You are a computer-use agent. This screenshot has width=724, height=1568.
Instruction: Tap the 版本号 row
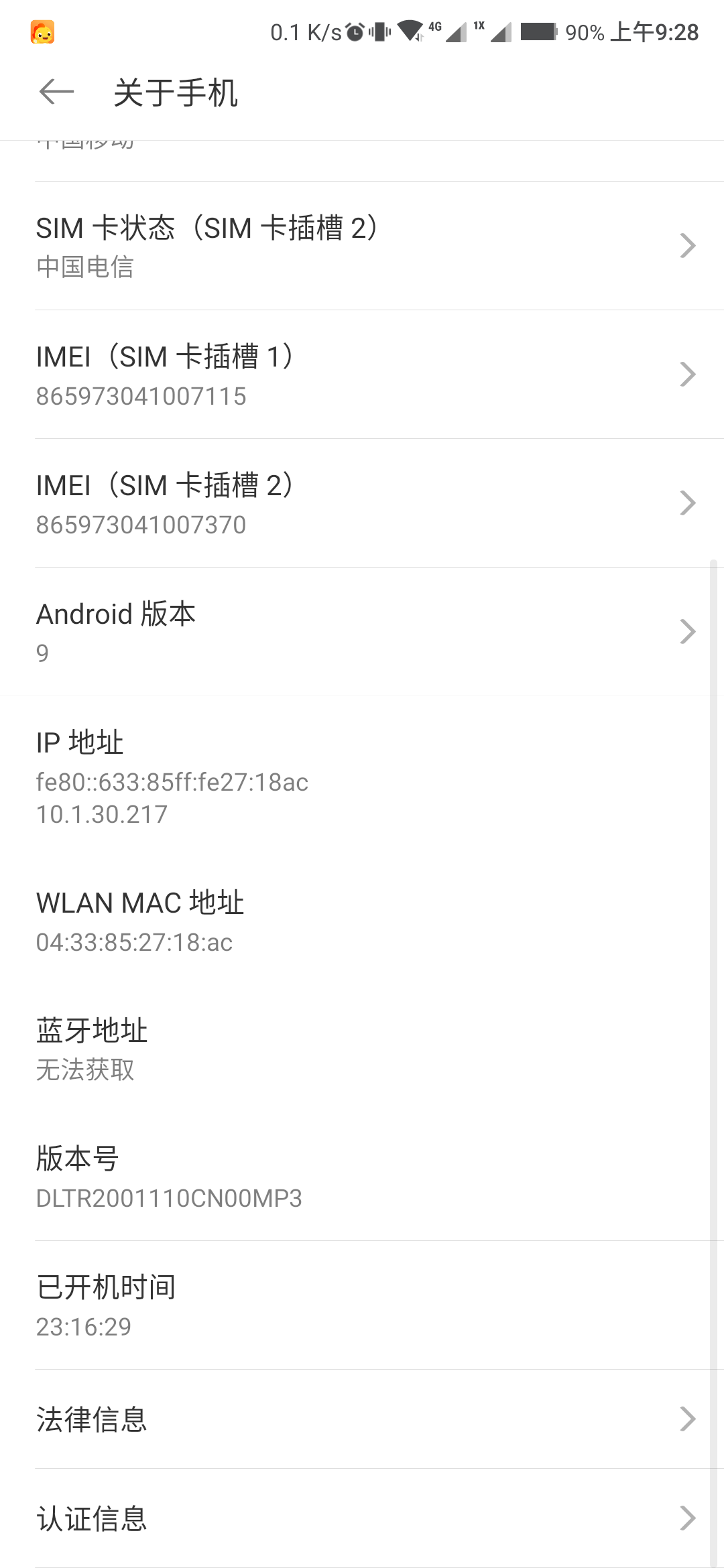(x=362, y=1177)
